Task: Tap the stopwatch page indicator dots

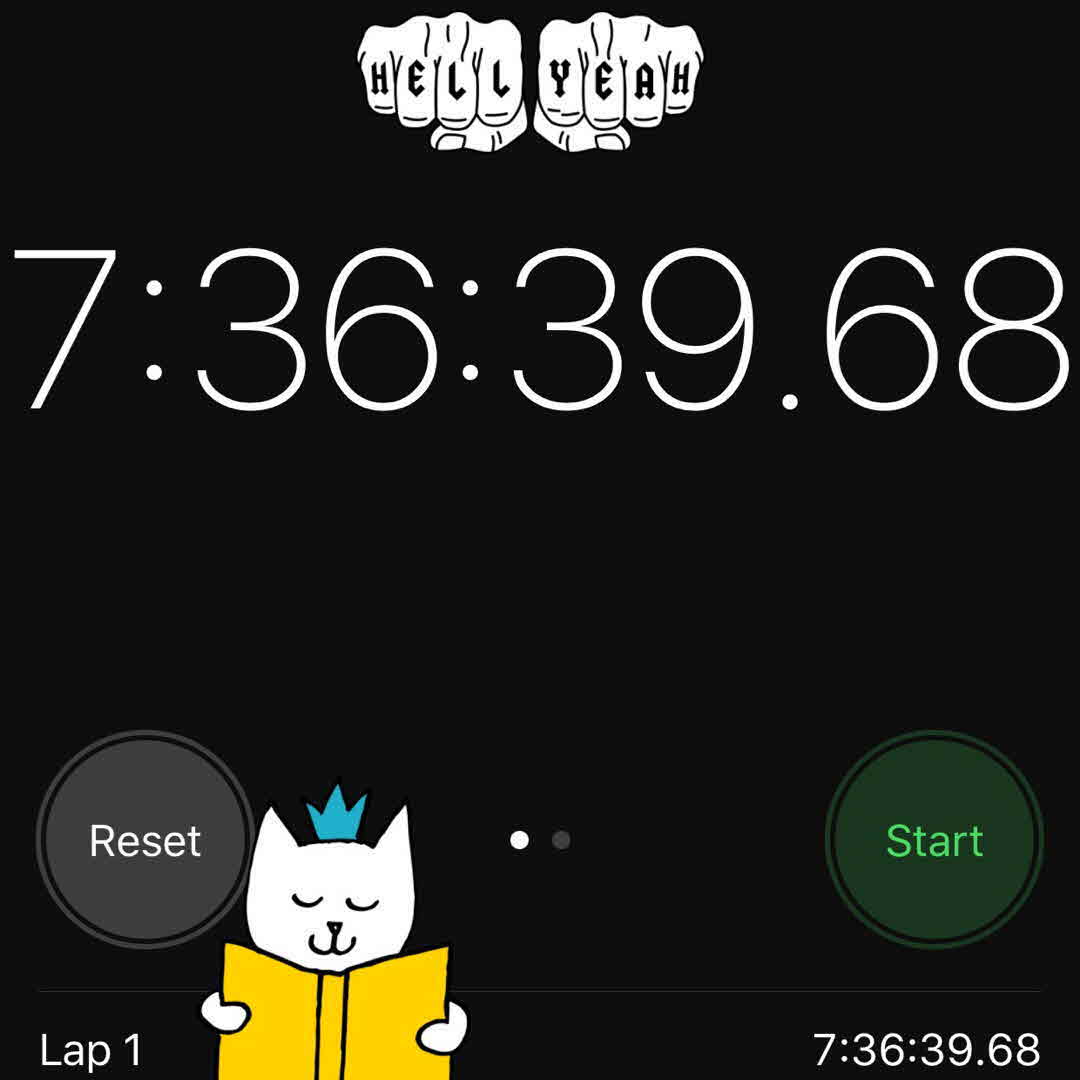Action: (540, 840)
